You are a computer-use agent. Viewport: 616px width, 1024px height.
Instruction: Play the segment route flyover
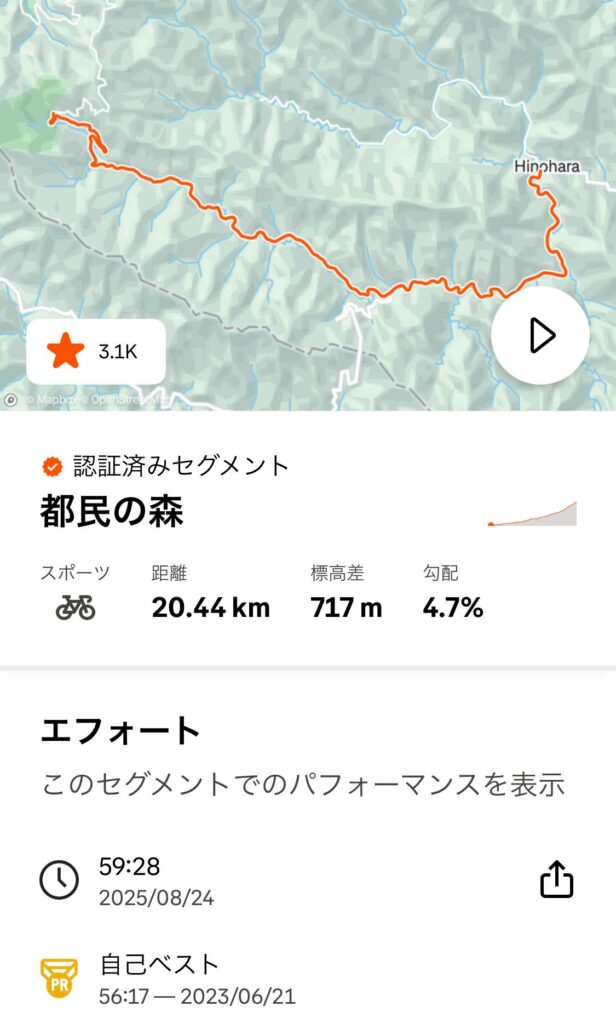click(x=540, y=336)
